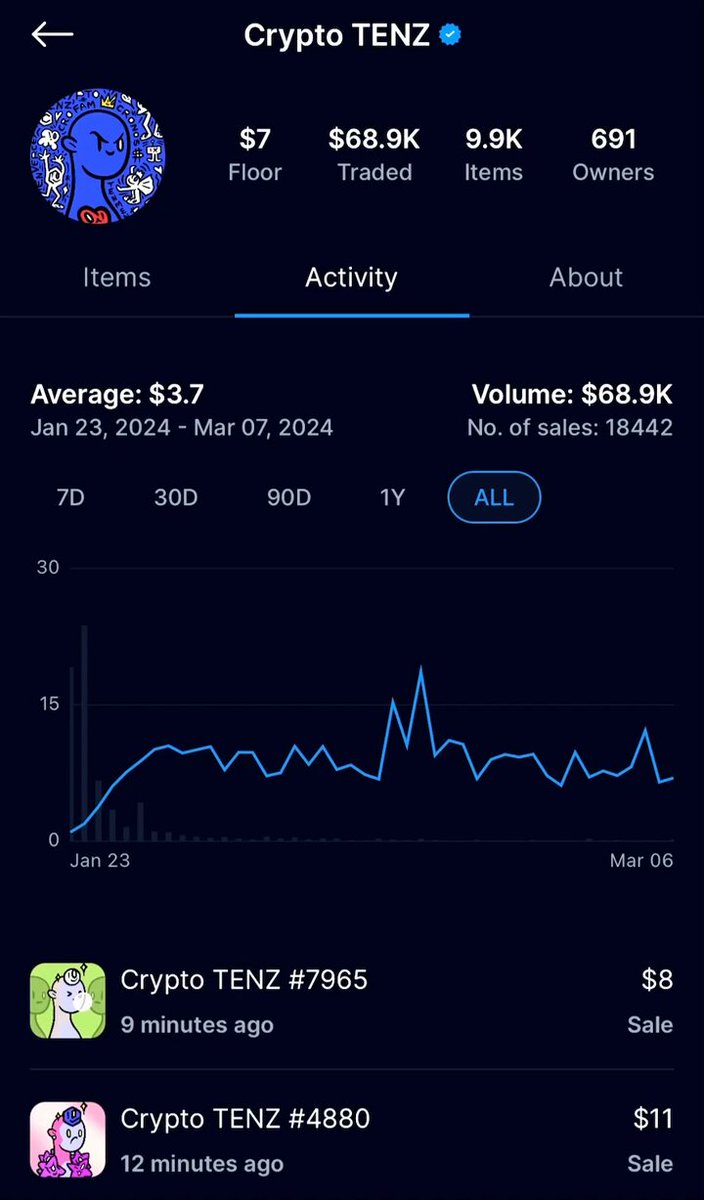This screenshot has width=704, height=1200.
Task: Open Crypto TENZ #7965 sale
Action: (352, 1000)
